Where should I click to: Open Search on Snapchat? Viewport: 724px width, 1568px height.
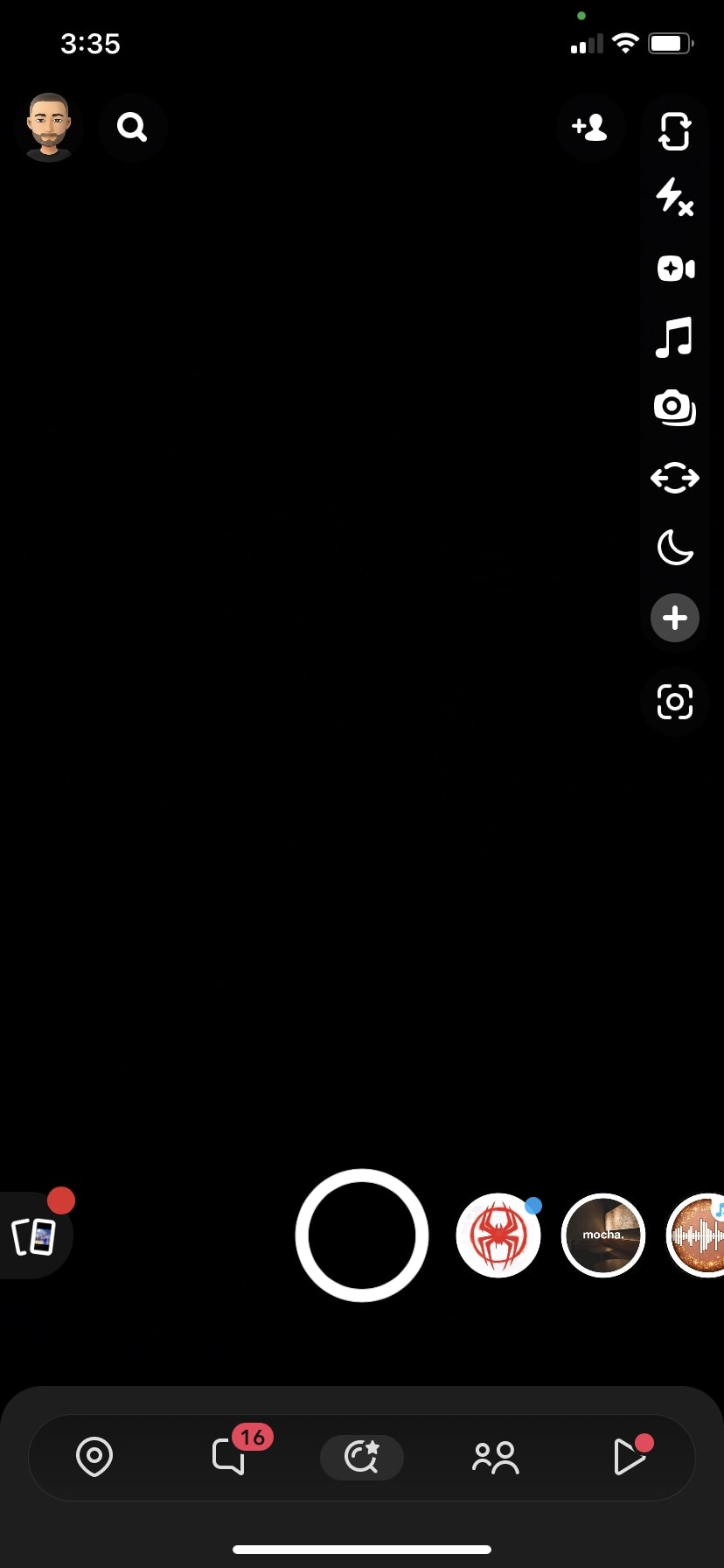pos(133,127)
